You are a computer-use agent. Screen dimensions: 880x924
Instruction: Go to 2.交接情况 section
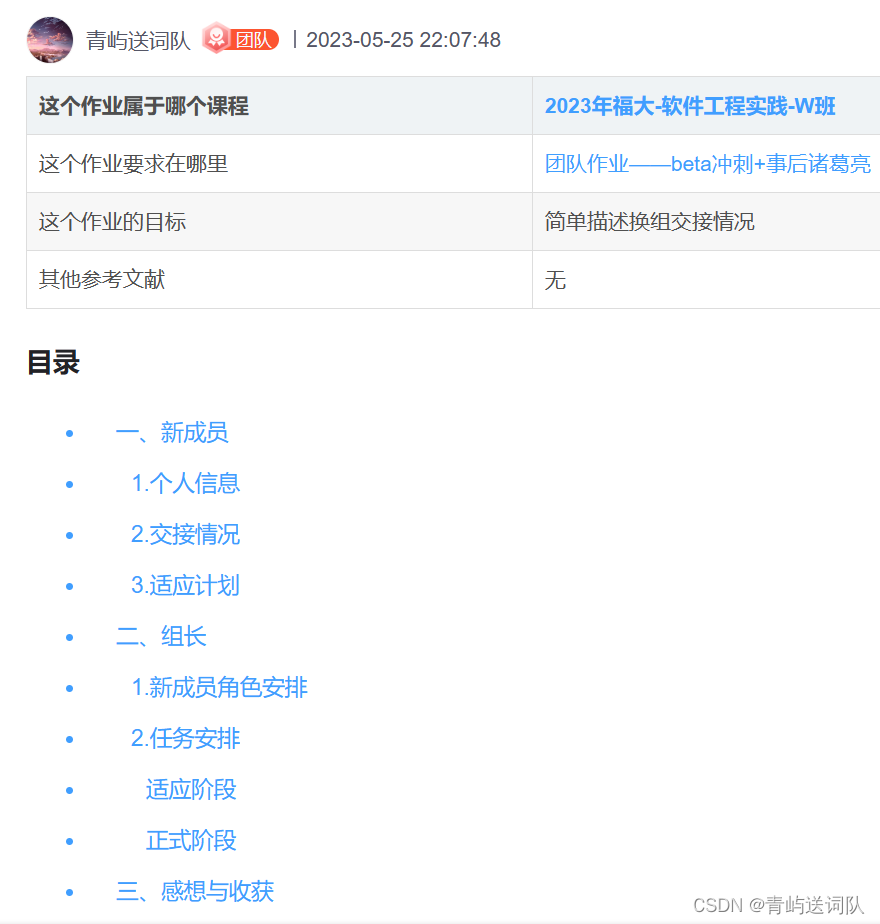(185, 534)
